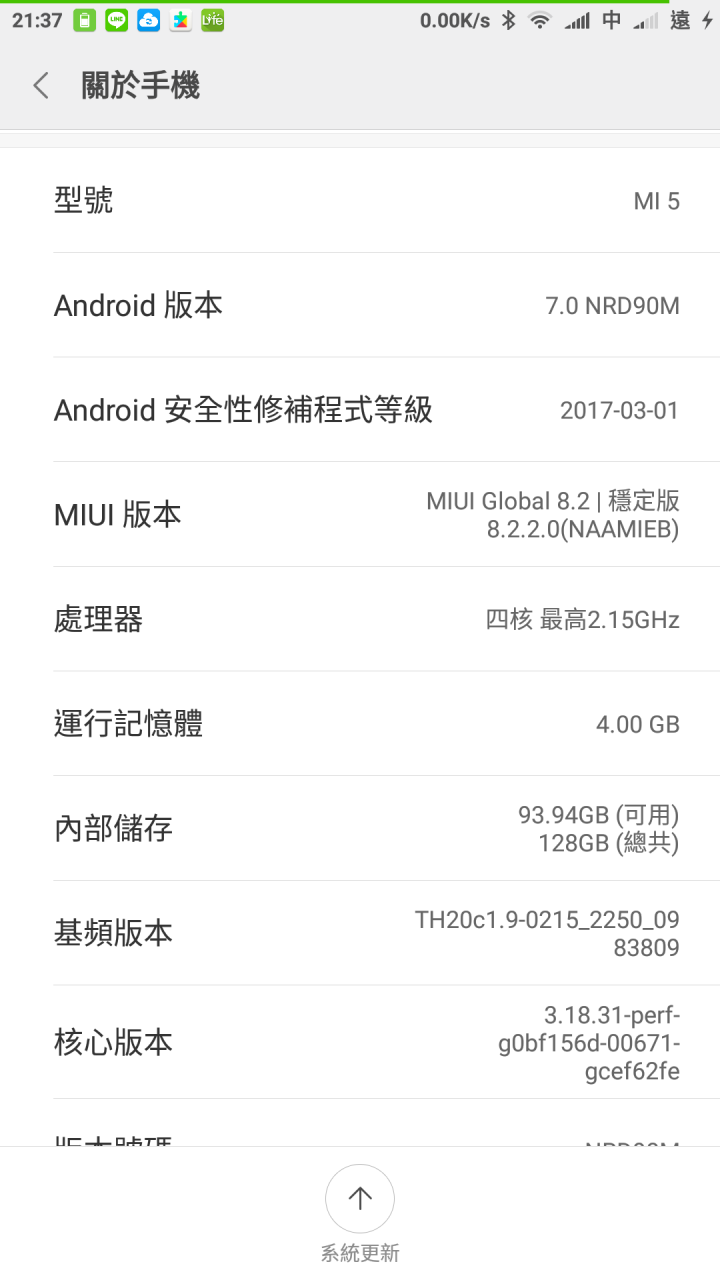Tap the 系統更新 system update button
720x1280 pixels.
point(360,1213)
